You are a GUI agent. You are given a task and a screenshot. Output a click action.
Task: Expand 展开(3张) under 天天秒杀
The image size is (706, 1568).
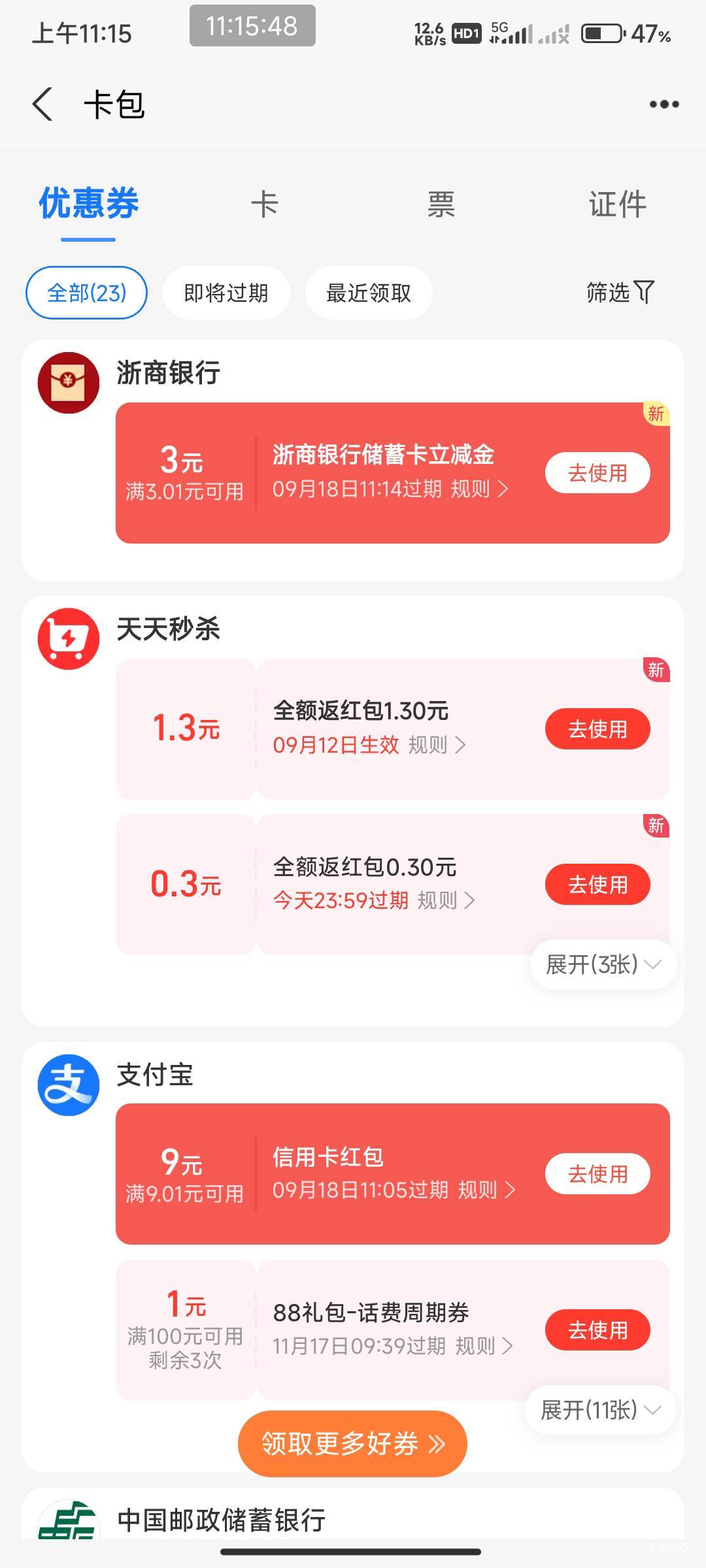tap(603, 964)
